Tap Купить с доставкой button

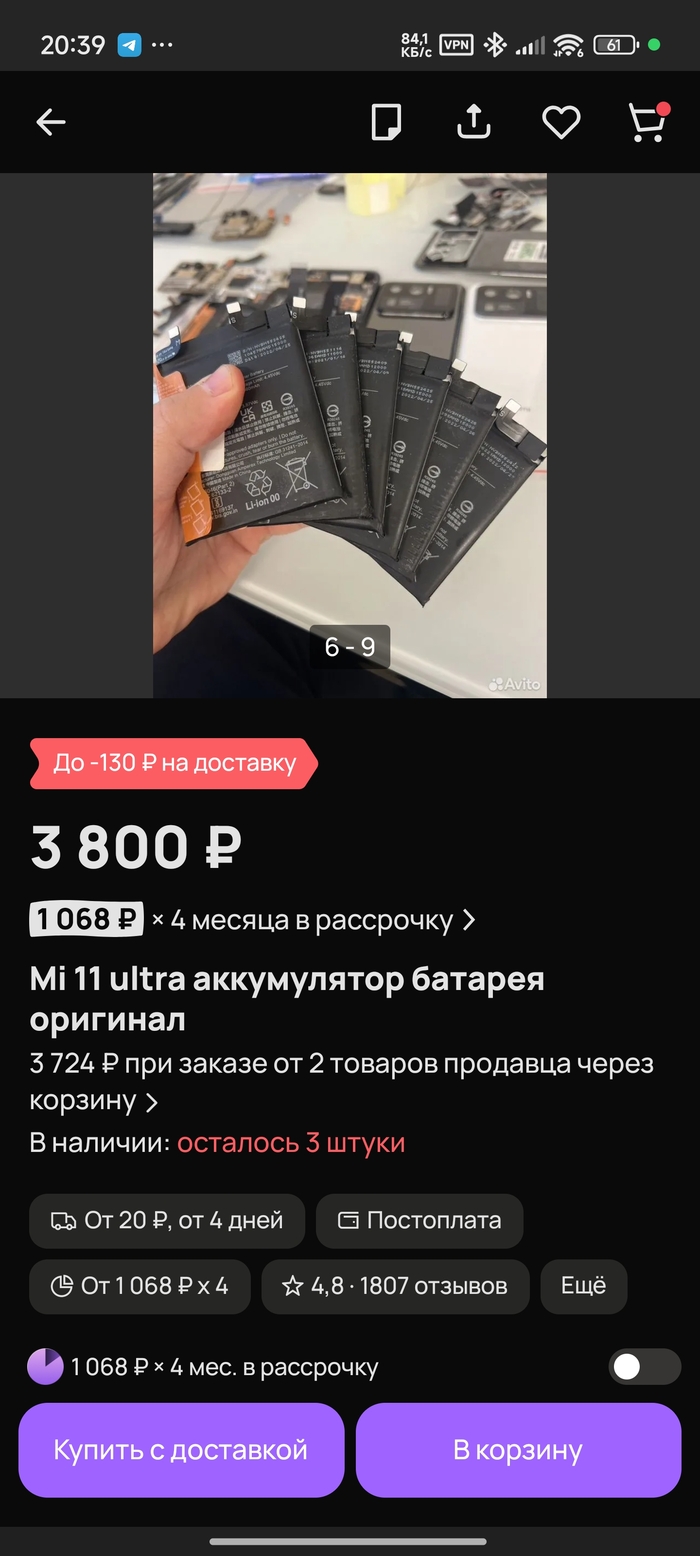tap(181, 1450)
